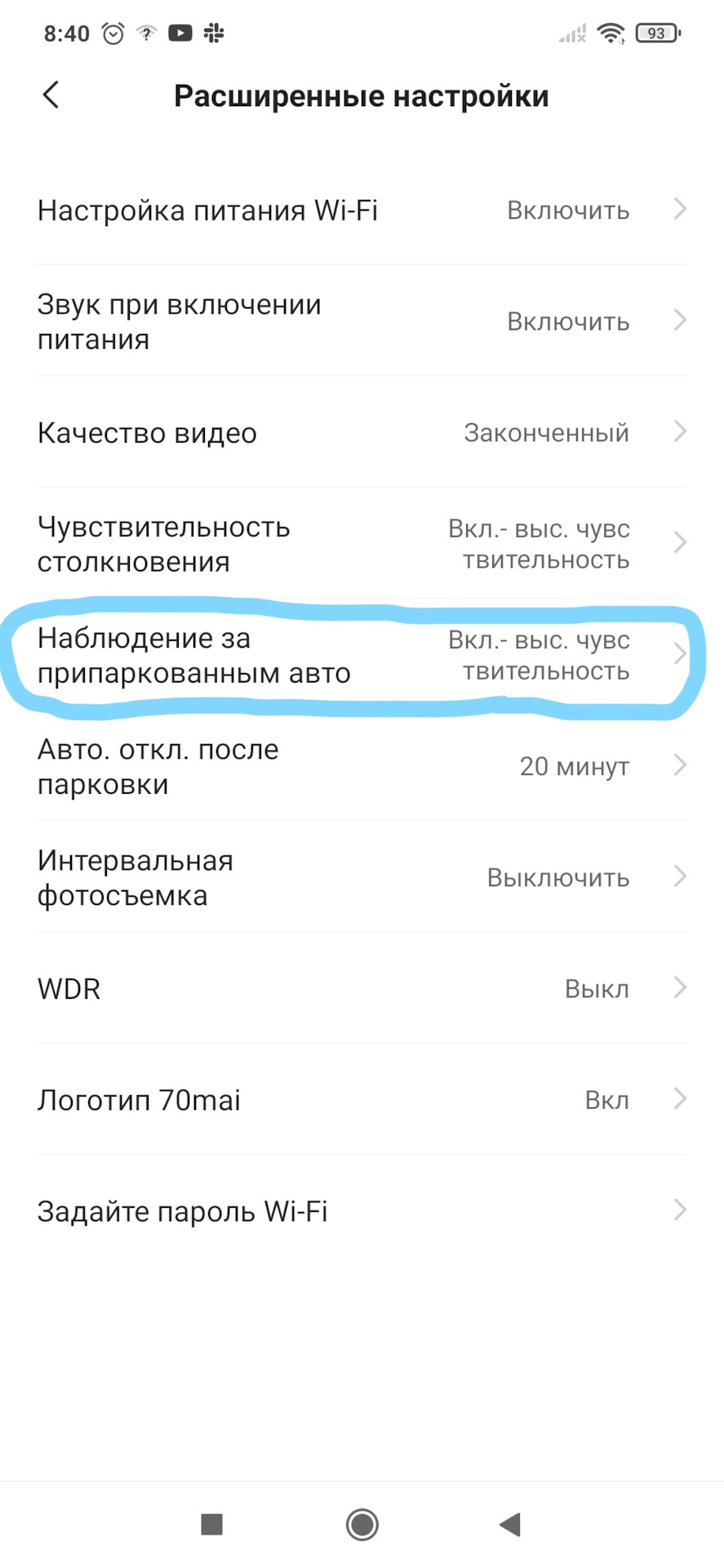The height and width of the screenshot is (1568, 724).
Task: Open recent apps with square button
Action: [212, 1524]
